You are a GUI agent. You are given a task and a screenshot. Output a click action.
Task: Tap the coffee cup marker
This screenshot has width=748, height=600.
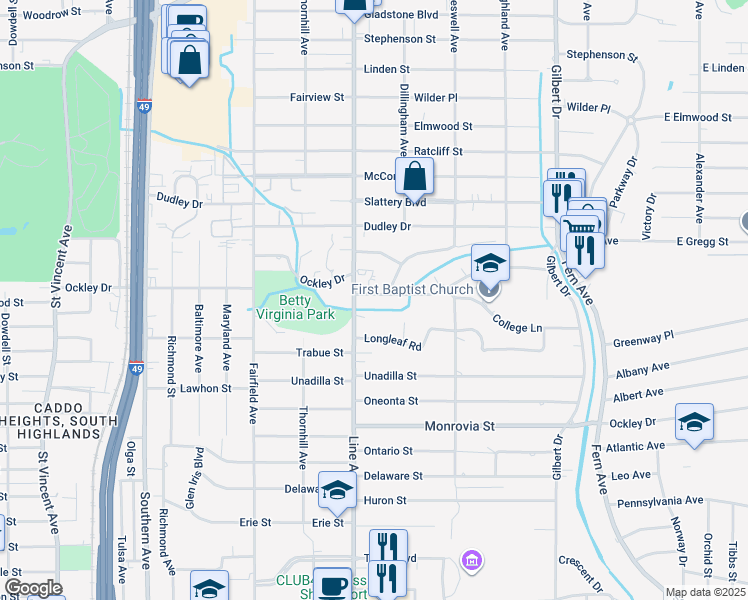pos(332,586)
